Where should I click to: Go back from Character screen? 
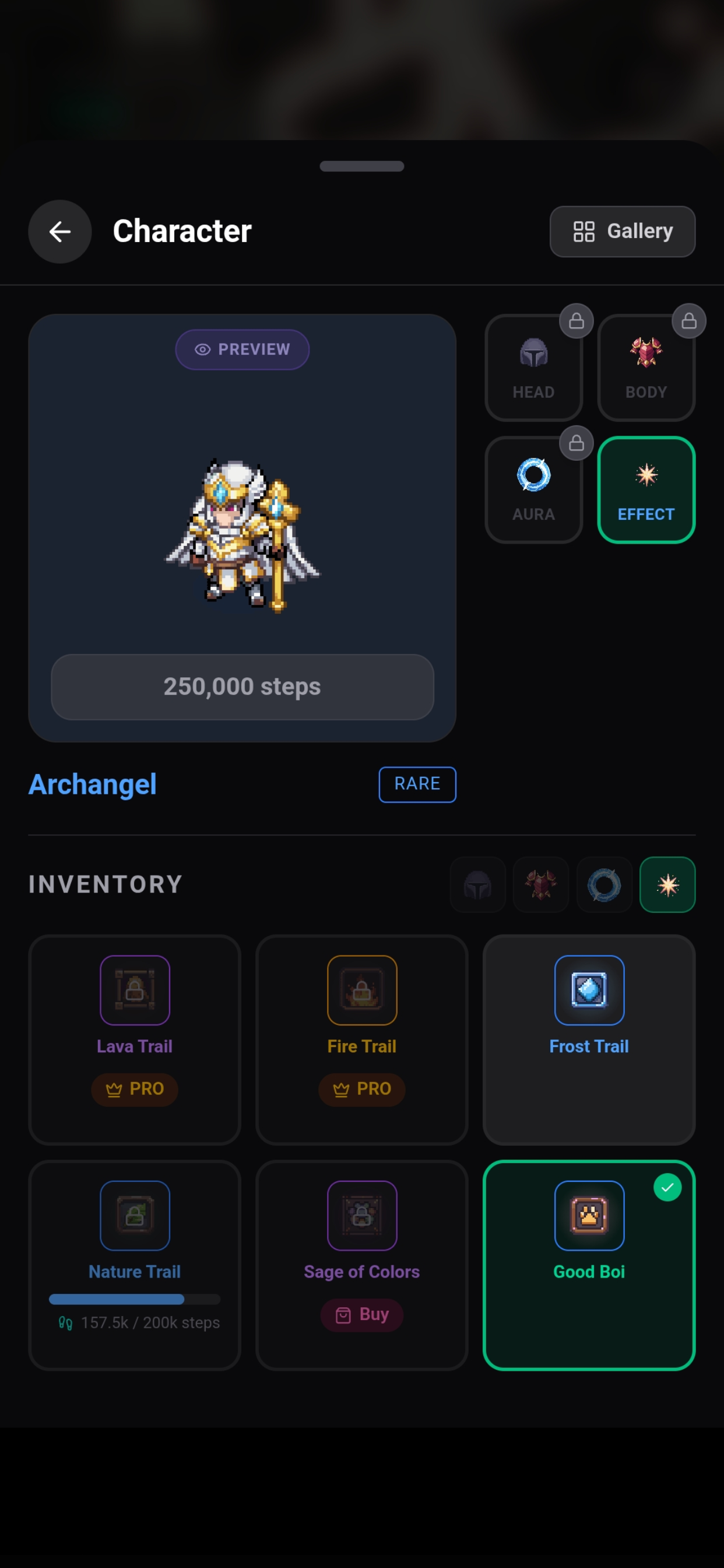tap(59, 232)
